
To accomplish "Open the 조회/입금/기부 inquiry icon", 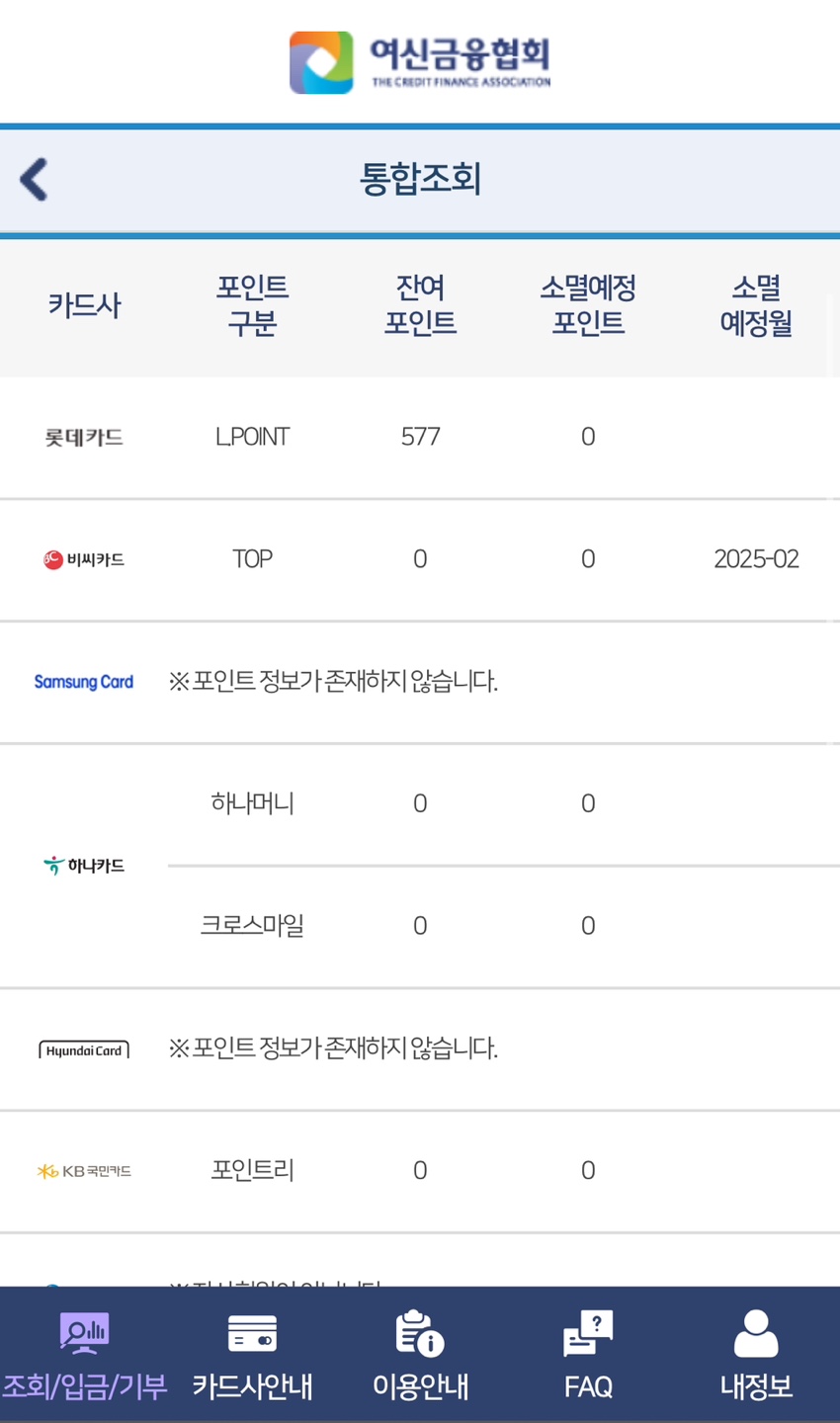I will [x=84, y=1352].
